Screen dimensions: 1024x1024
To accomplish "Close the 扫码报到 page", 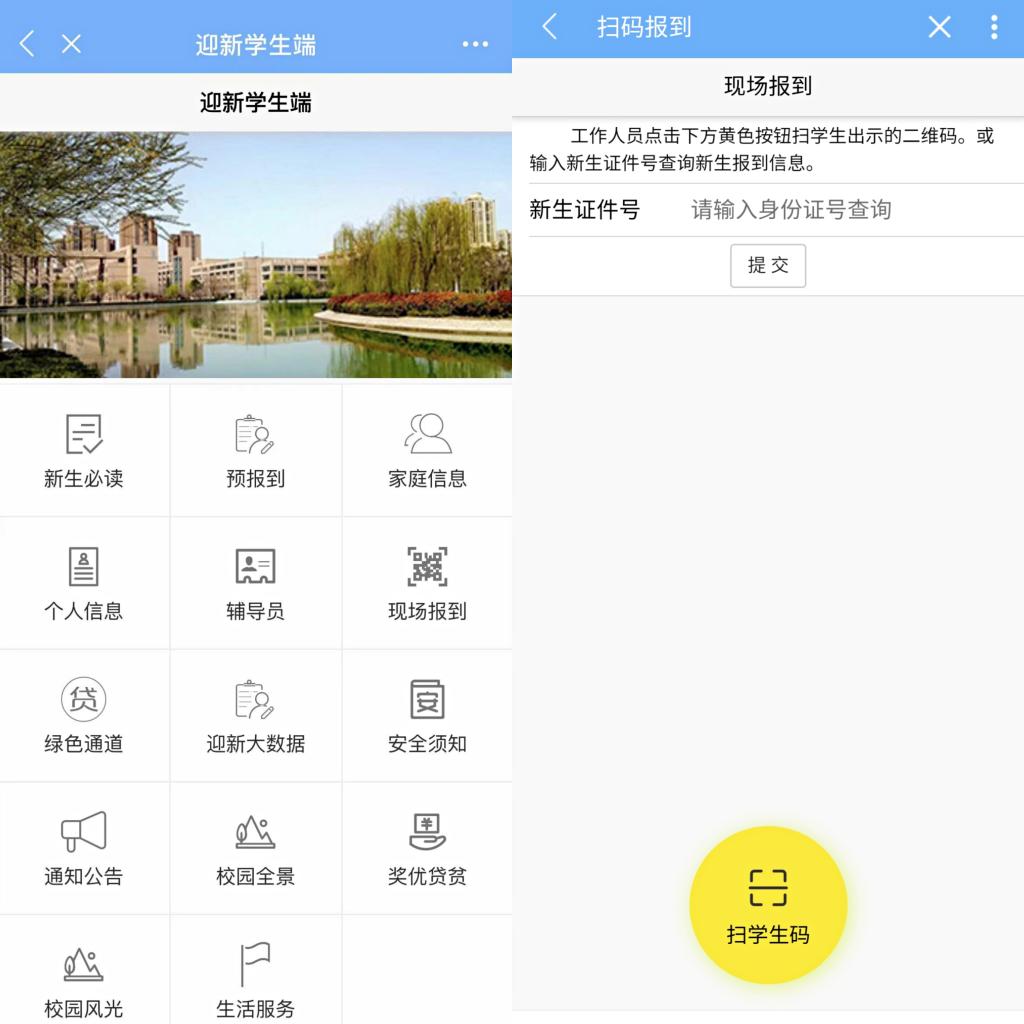I will click(939, 27).
